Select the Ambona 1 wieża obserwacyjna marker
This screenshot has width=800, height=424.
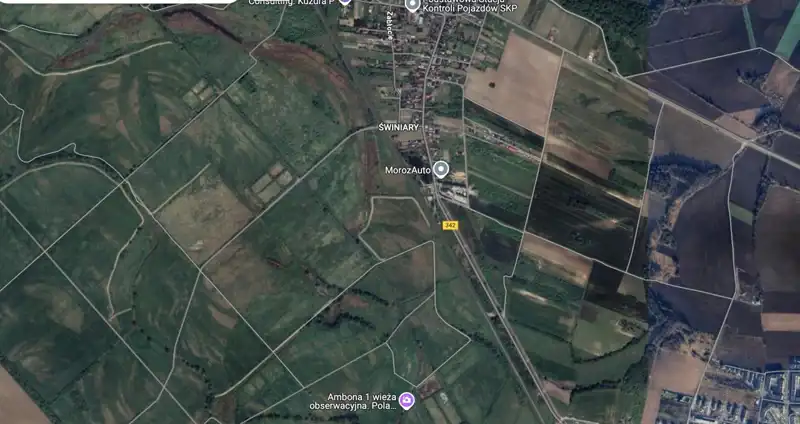pyautogui.click(x=407, y=402)
